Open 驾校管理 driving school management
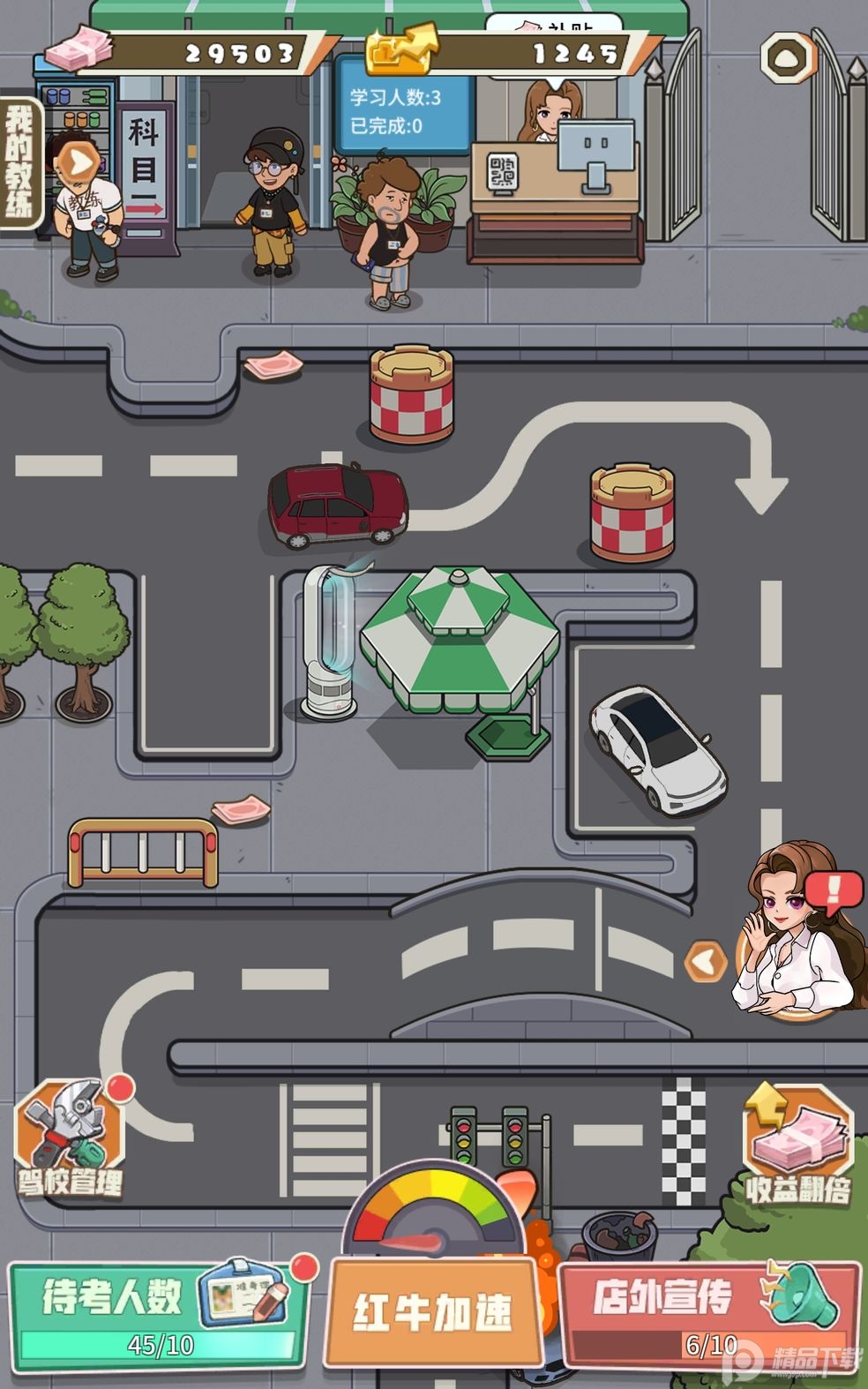 pos(70,1140)
